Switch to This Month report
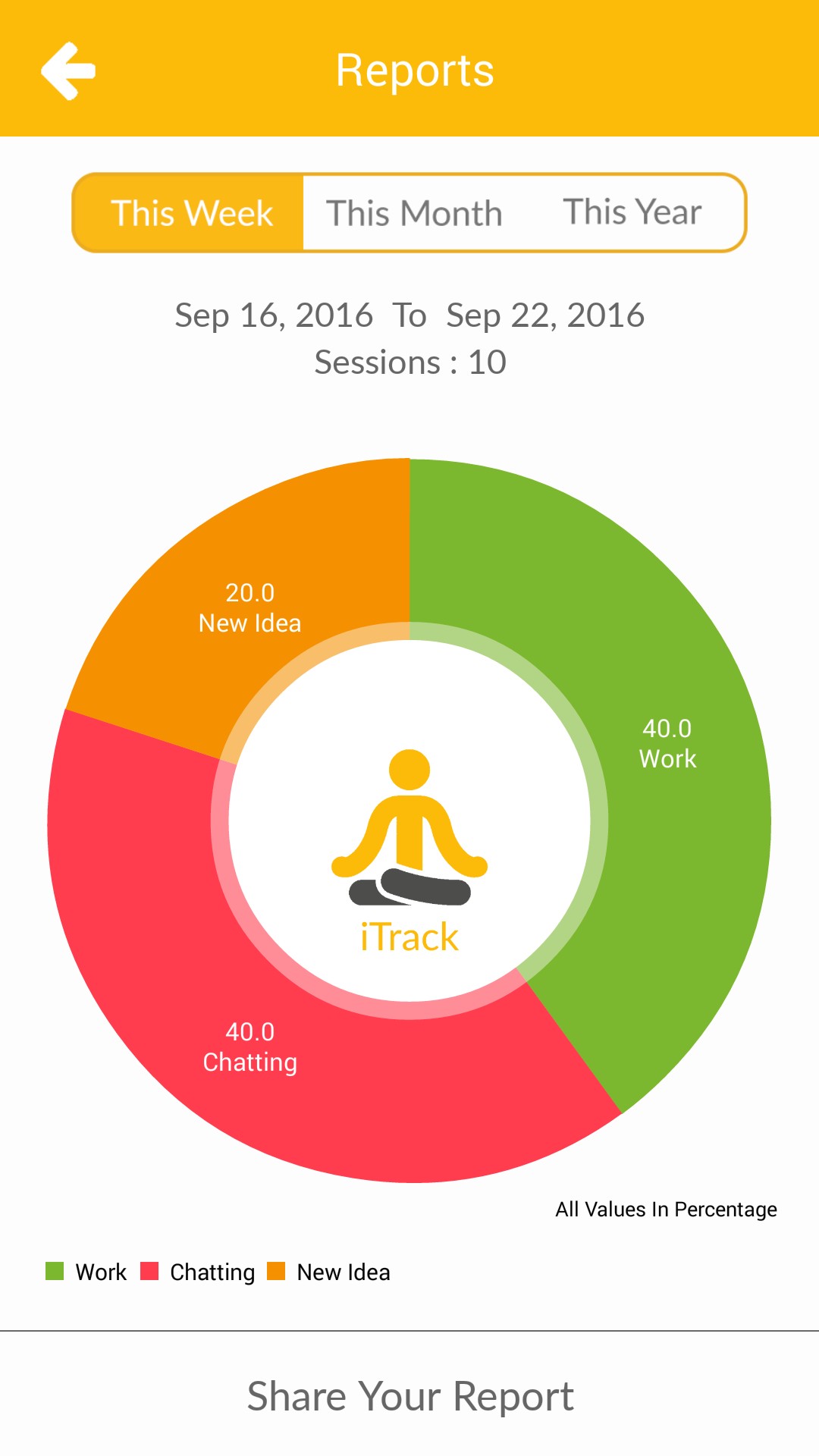This screenshot has height=1456, width=819. click(414, 213)
